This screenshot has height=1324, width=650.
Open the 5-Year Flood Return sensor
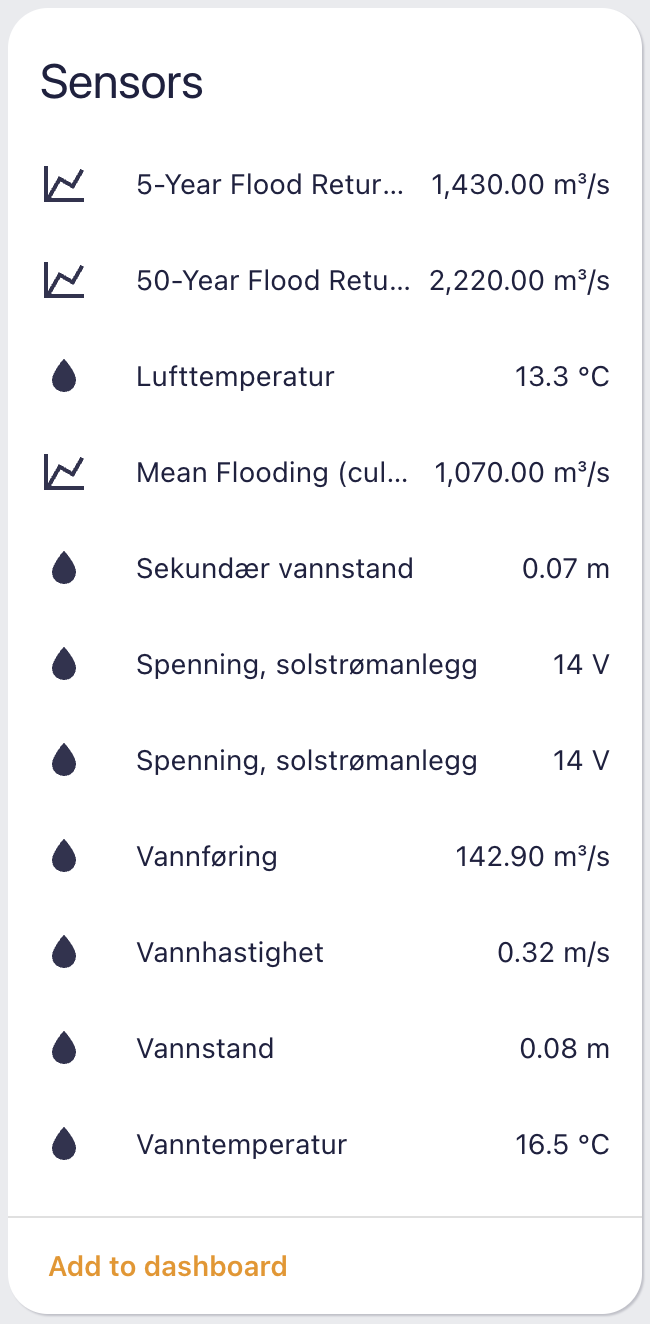pos(270,185)
